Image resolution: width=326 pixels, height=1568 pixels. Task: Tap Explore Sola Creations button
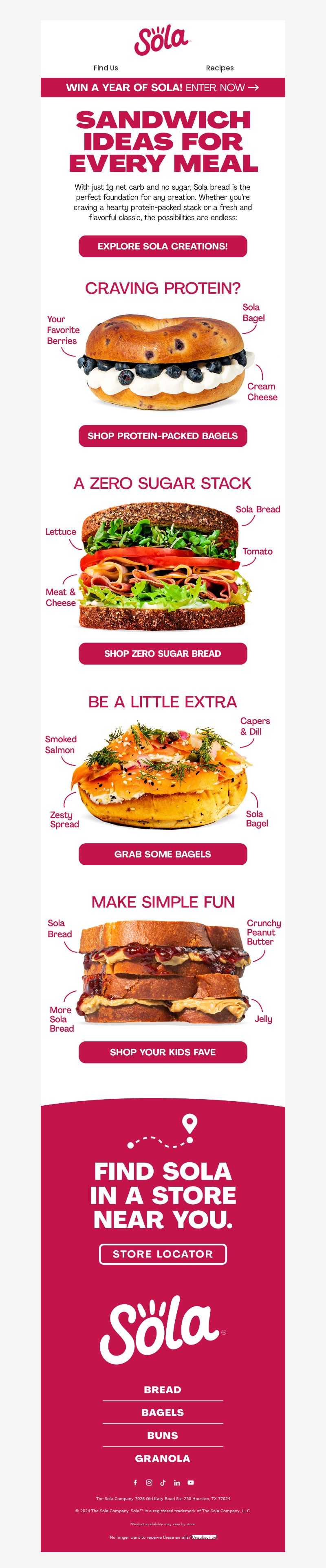[x=163, y=247]
